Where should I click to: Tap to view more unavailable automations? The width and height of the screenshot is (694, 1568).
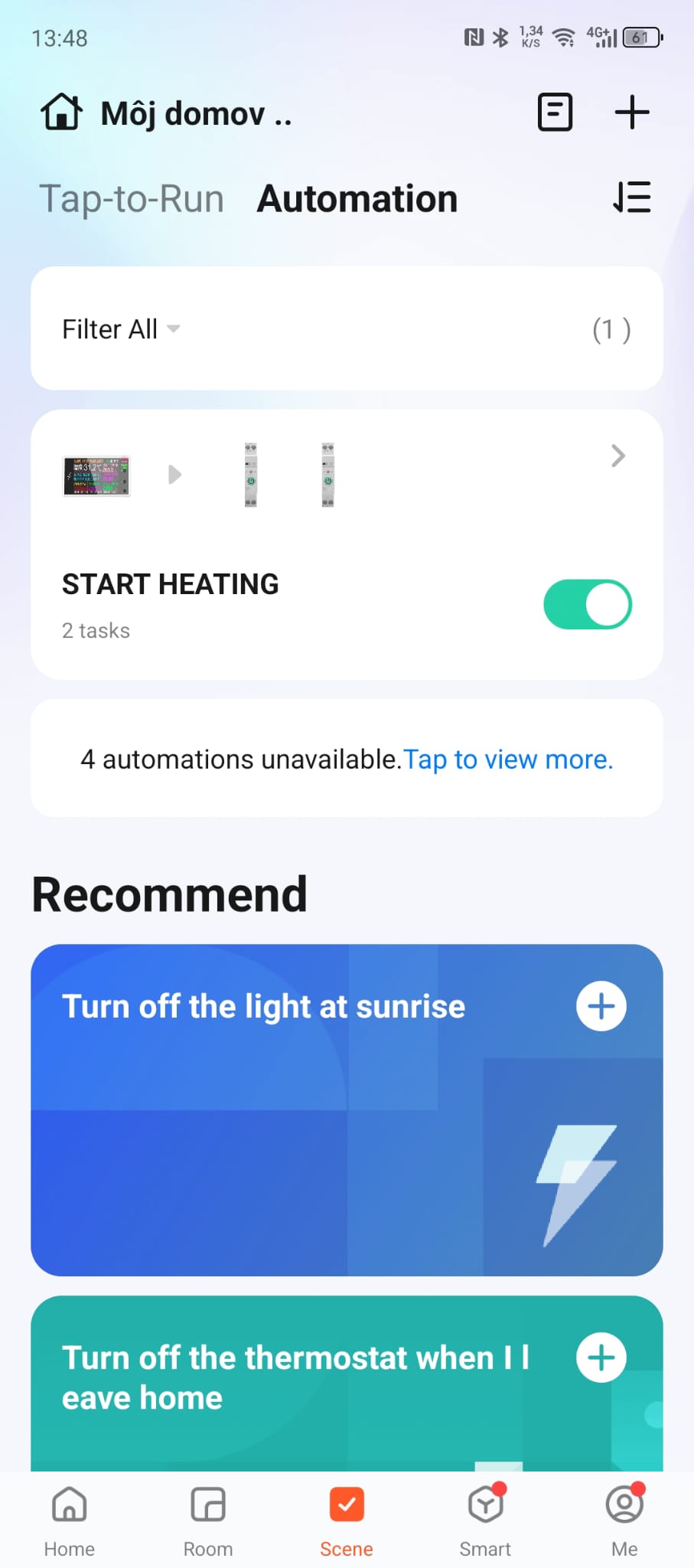point(508,759)
